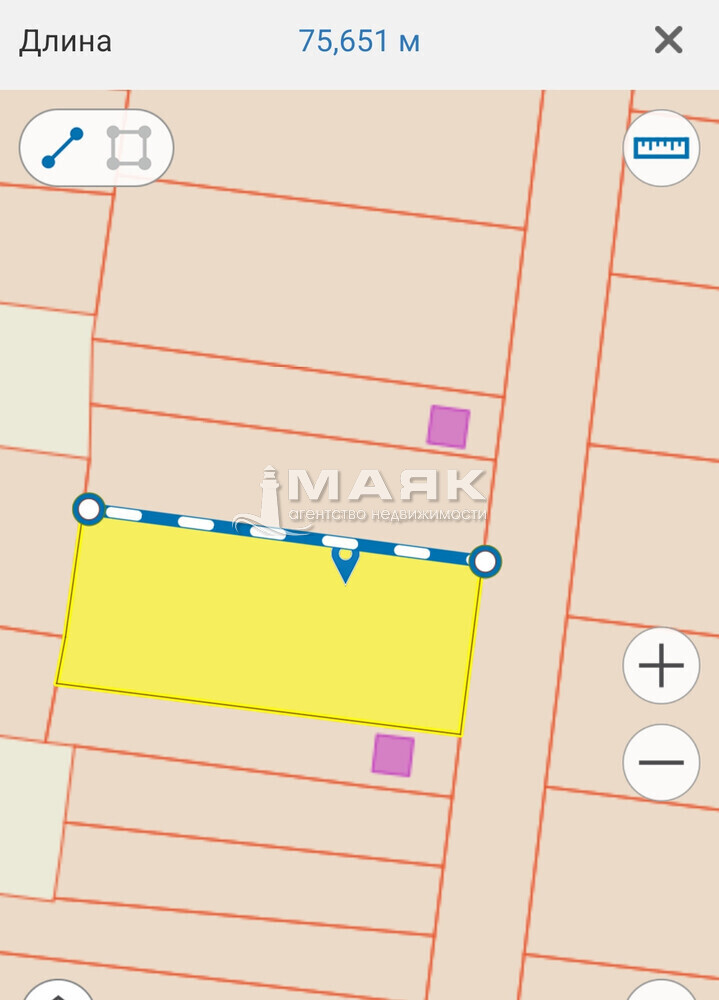719x1000 pixels.
Task: Close the length measurement panel
Action: (668, 40)
